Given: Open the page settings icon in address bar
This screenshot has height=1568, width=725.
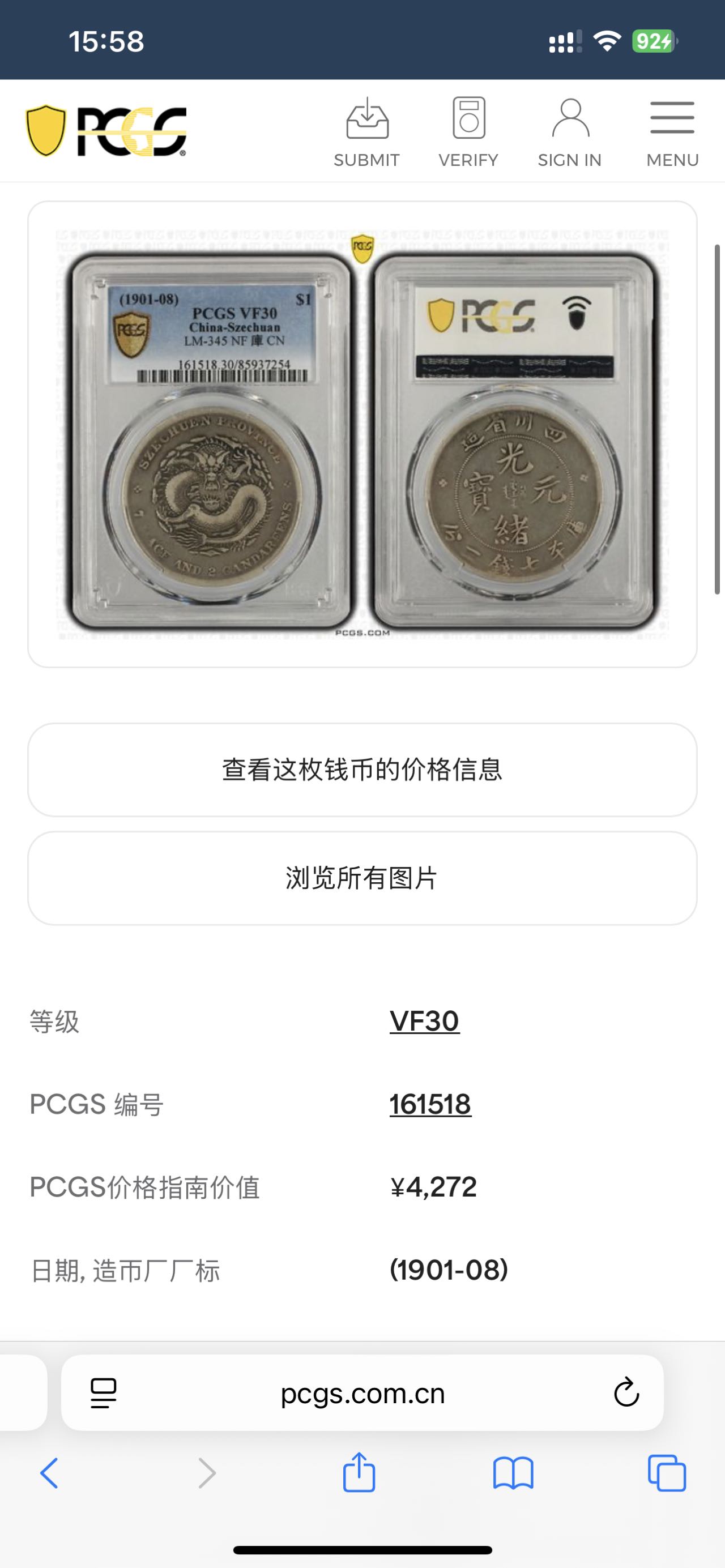Looking at the screenshot, I should (x=104, y=1393).
